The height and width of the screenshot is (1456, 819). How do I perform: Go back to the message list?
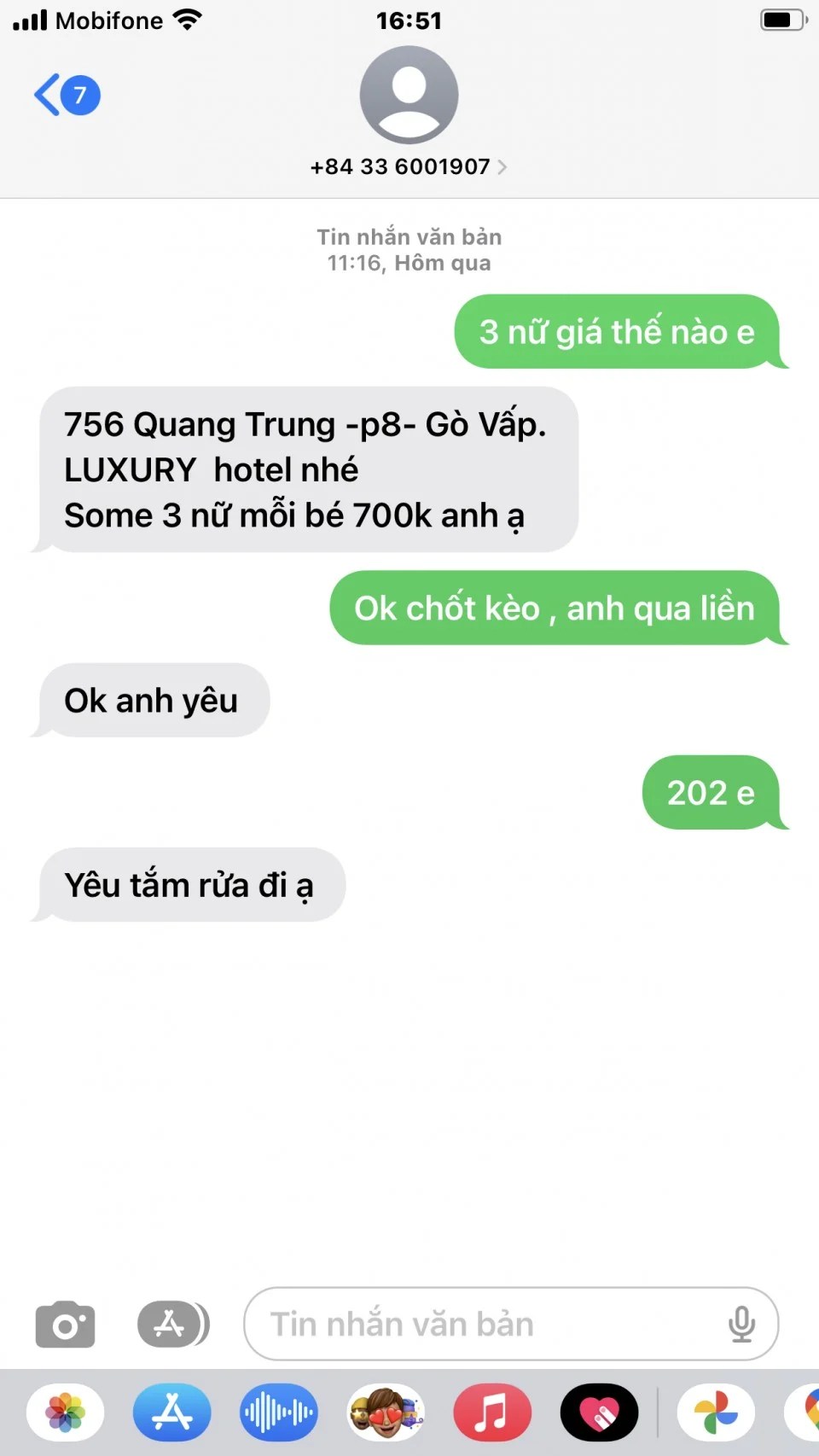pos(65,95)
